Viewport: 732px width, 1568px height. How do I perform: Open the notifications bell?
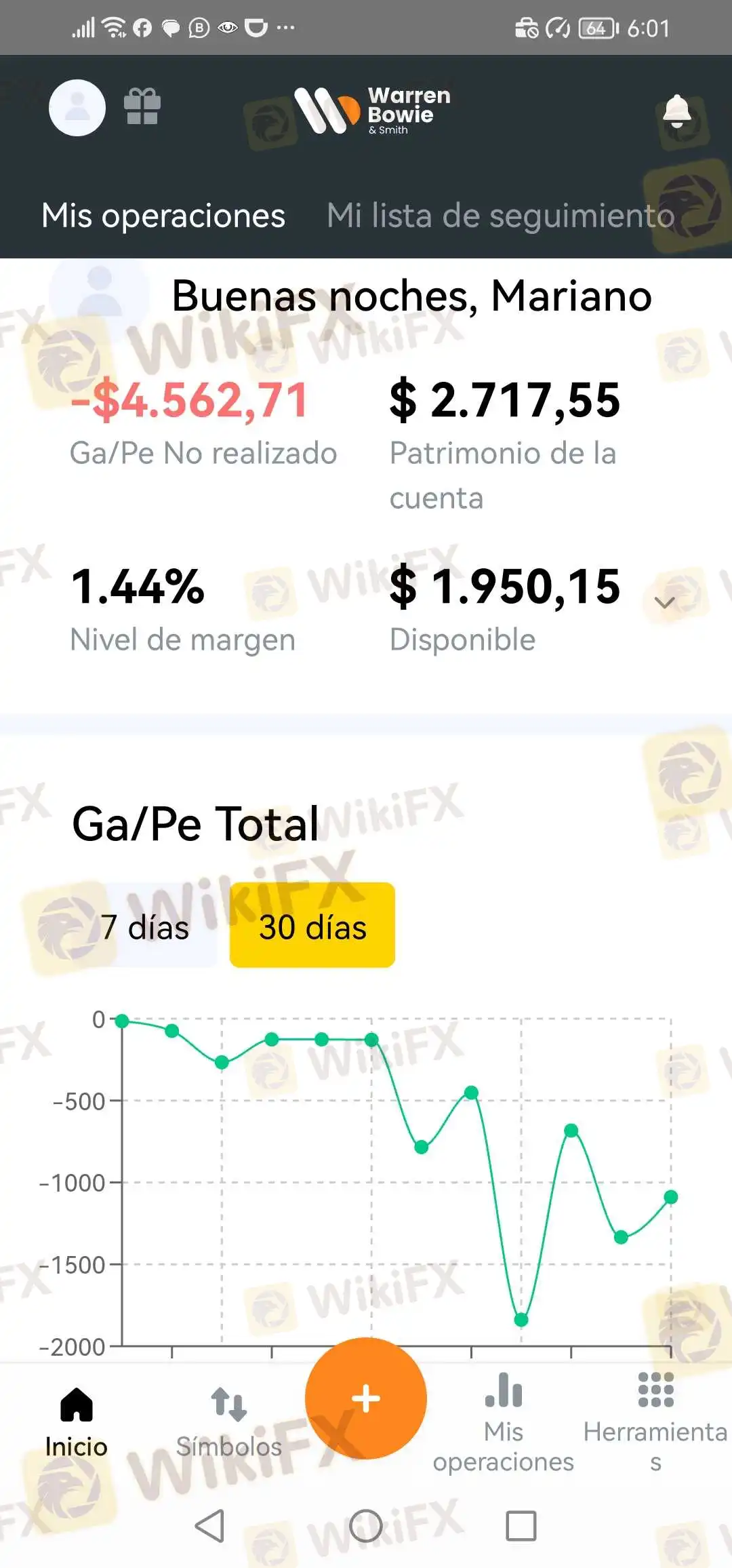(x=676, y=111)
